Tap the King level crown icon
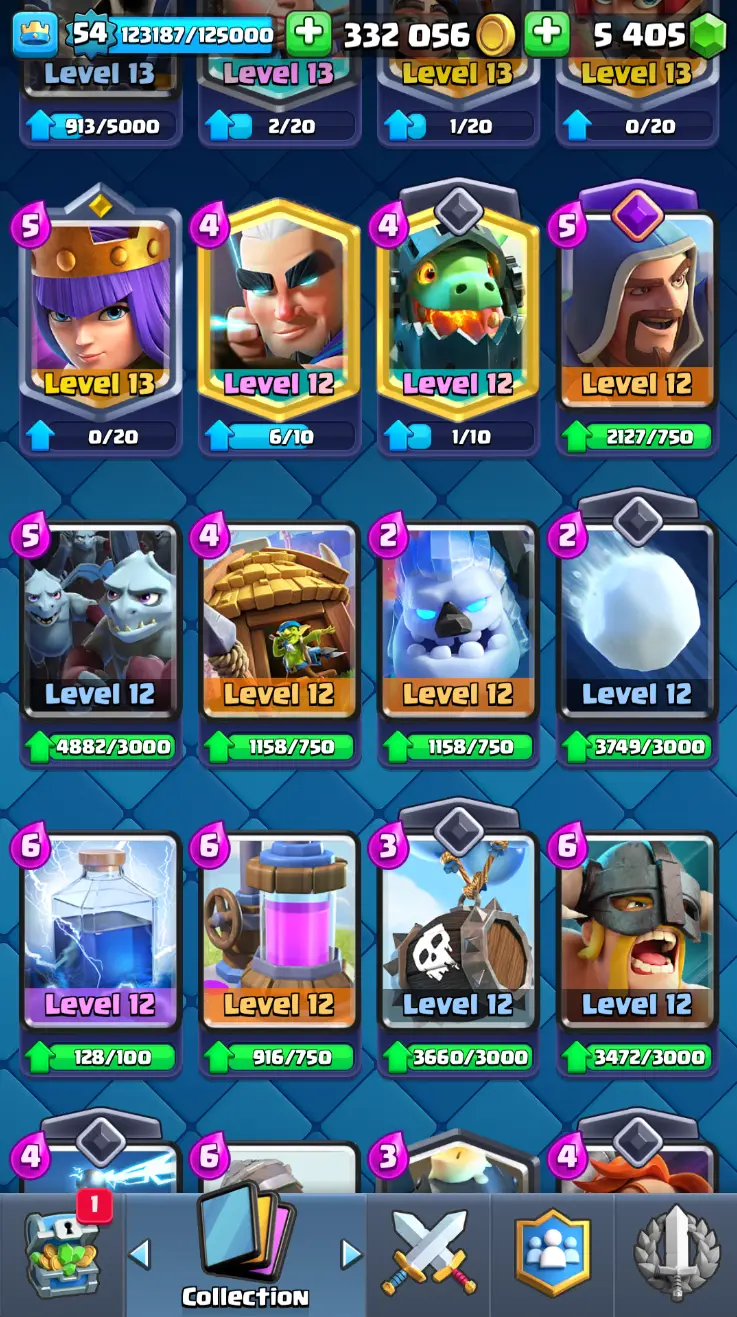Viewport: 737px width, 1317px height. click(35, 35)
